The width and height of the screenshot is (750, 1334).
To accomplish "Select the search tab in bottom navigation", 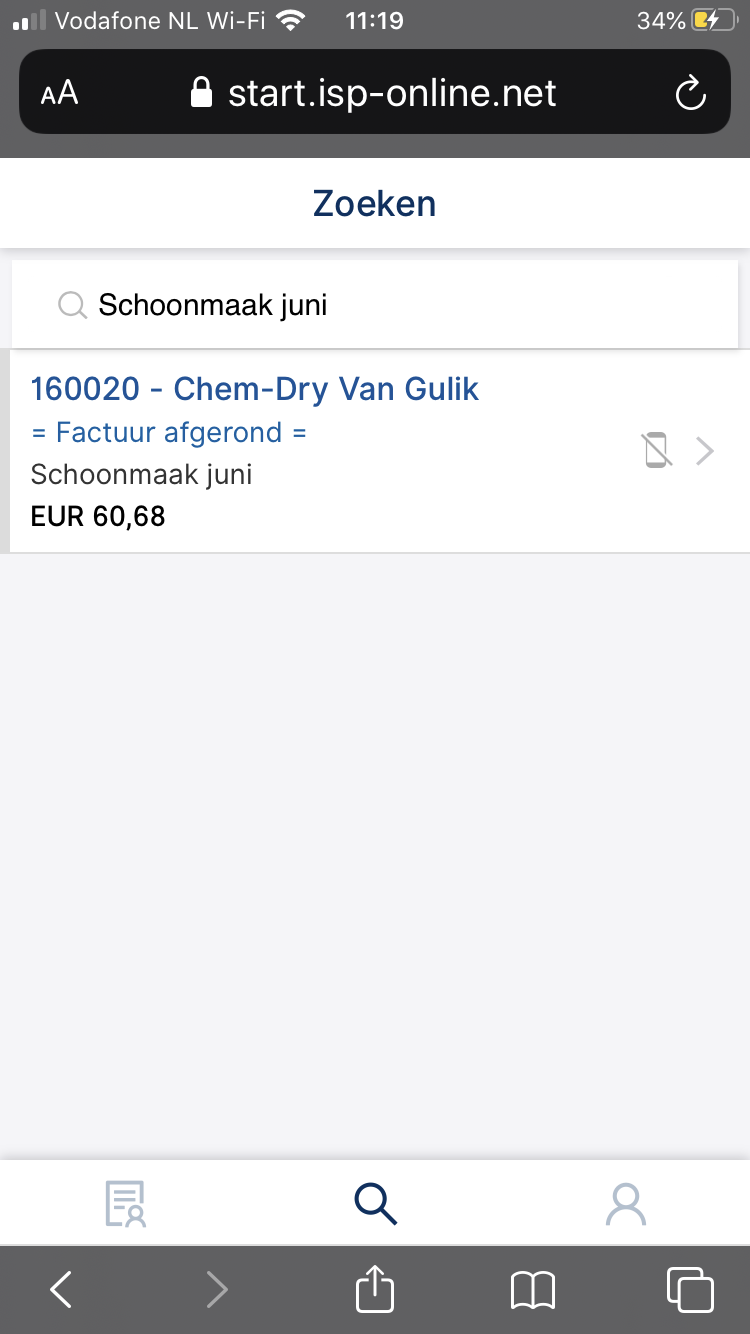I will (x=375, y=1203).
